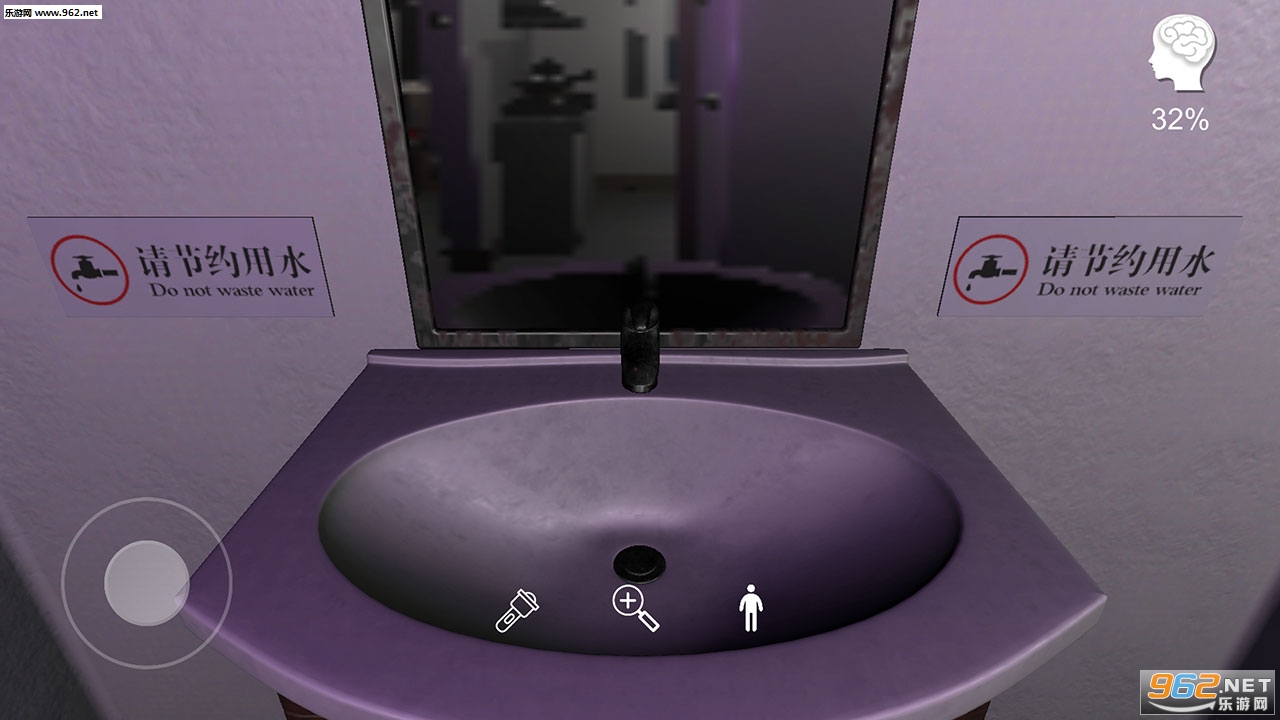1280x720 pixels.
Task: Tap the standing person stance icon
Action: pos(750,609)
